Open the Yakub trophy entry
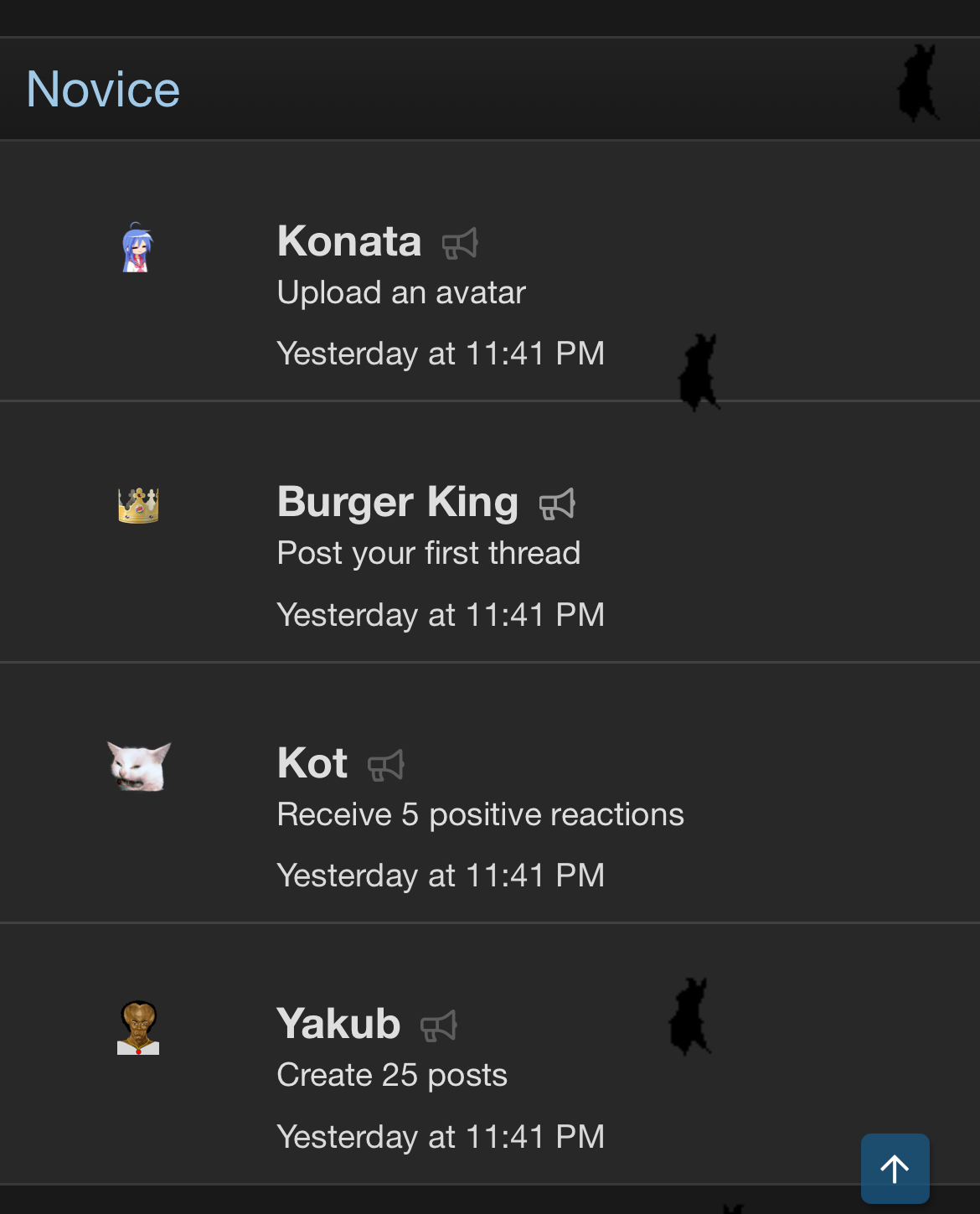 pos(338,1024)
